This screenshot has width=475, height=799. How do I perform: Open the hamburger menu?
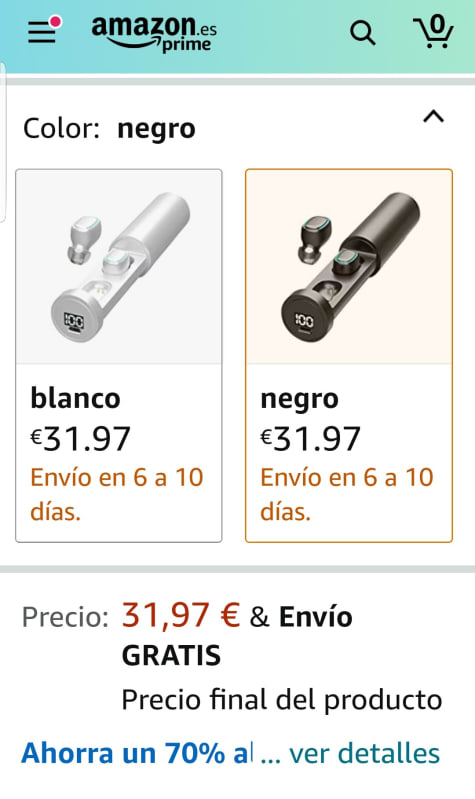(42, 32)
